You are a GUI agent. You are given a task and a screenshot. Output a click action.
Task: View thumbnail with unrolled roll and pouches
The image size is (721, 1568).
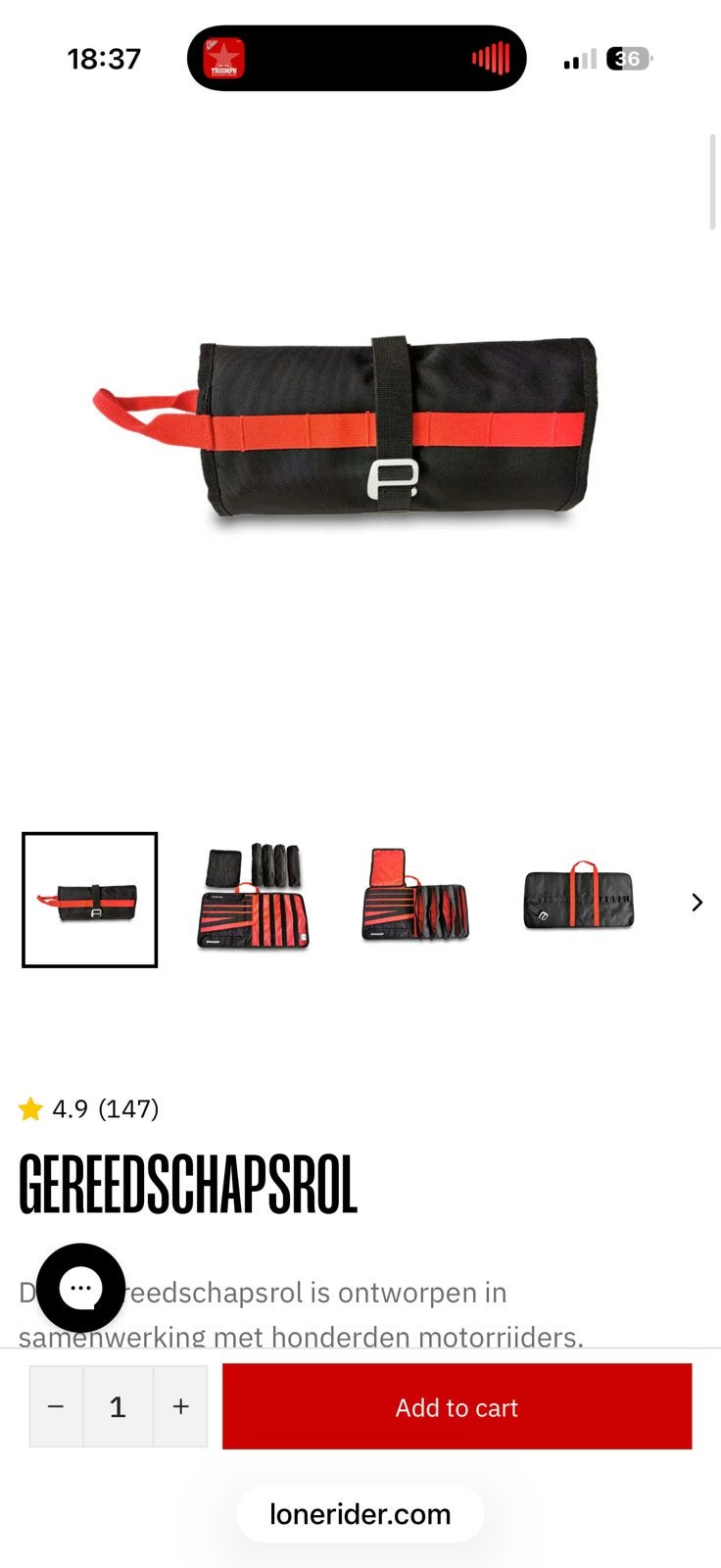click(x=254, y=898)
